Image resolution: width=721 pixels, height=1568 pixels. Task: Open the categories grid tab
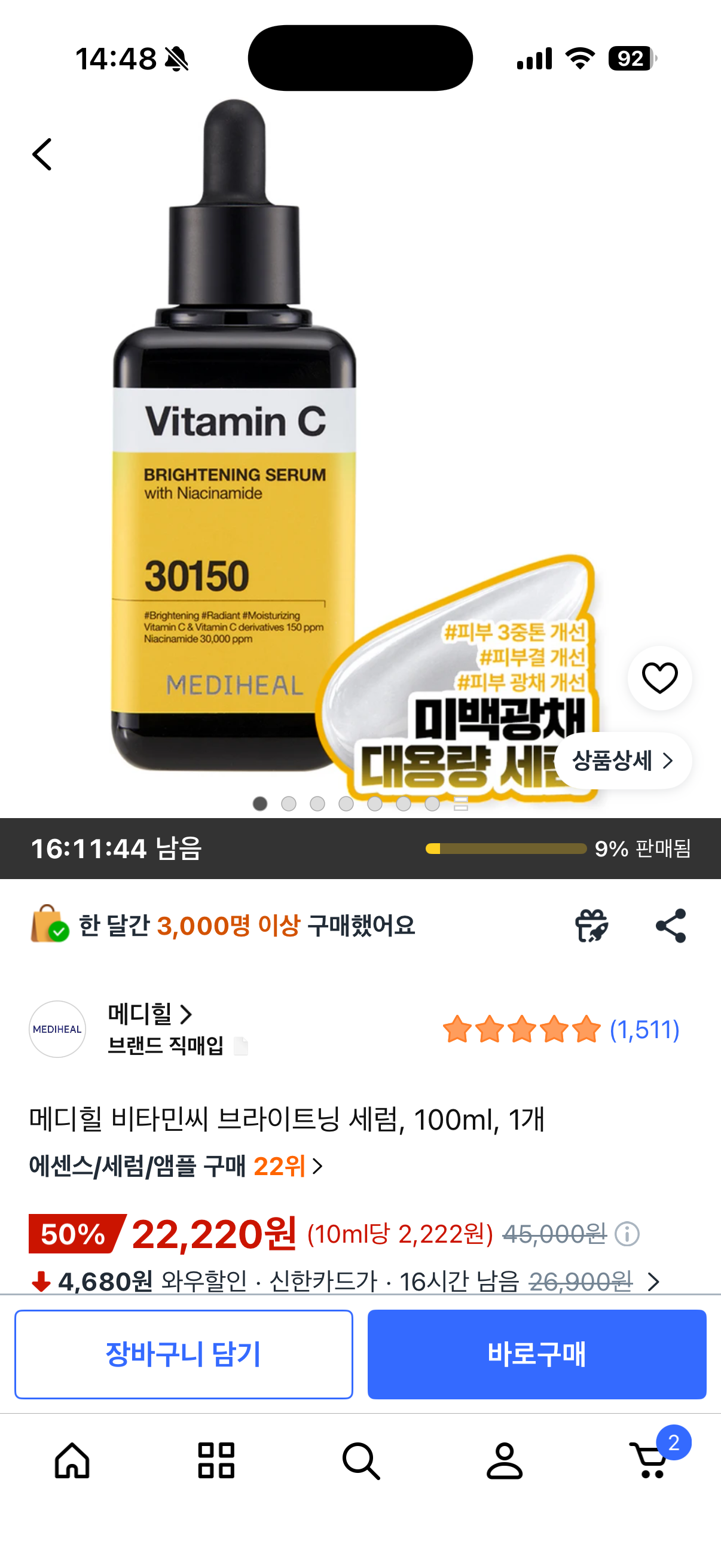coord(216,1460)
